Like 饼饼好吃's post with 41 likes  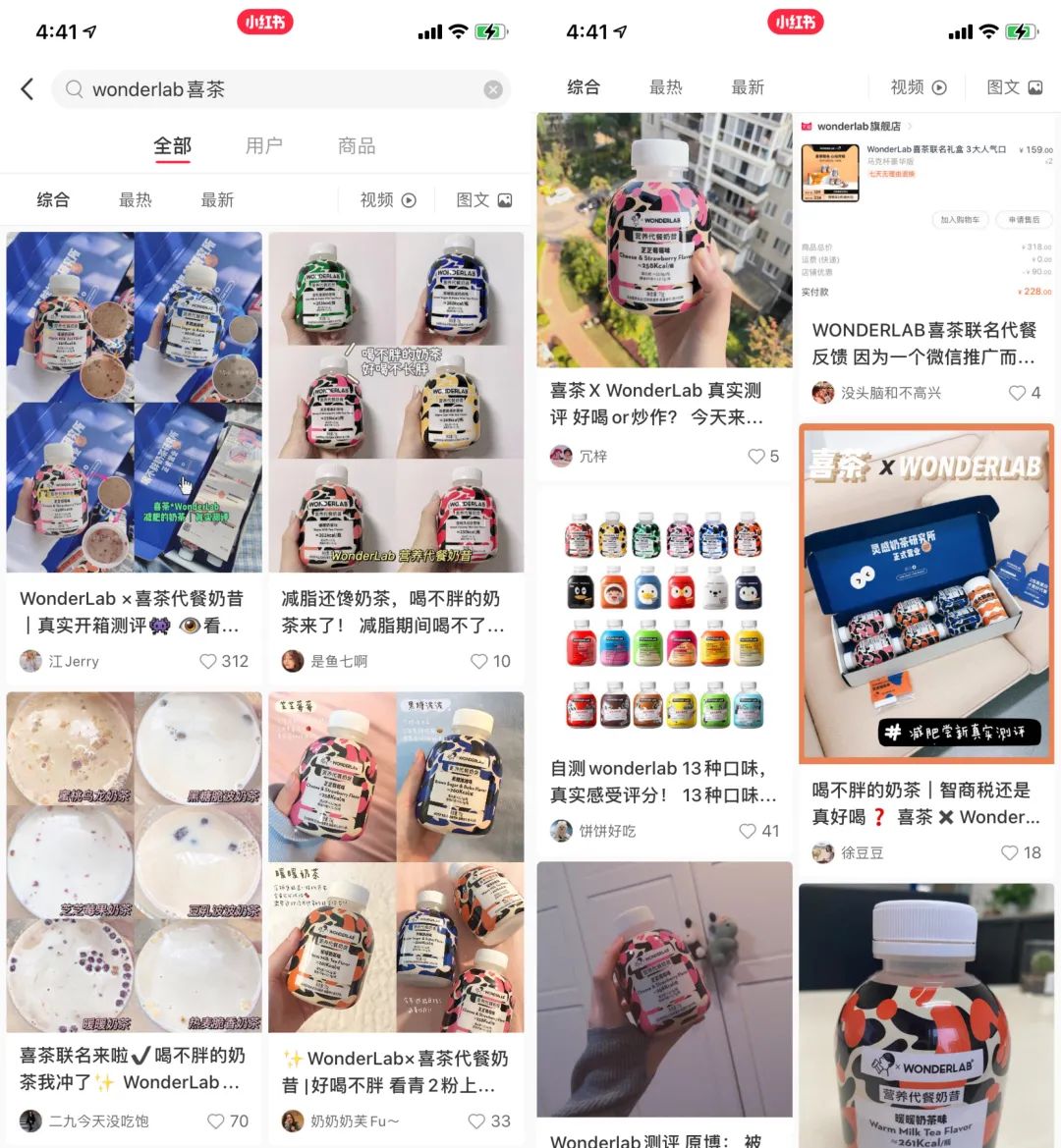pyautogui.click(x=749, y=831)
